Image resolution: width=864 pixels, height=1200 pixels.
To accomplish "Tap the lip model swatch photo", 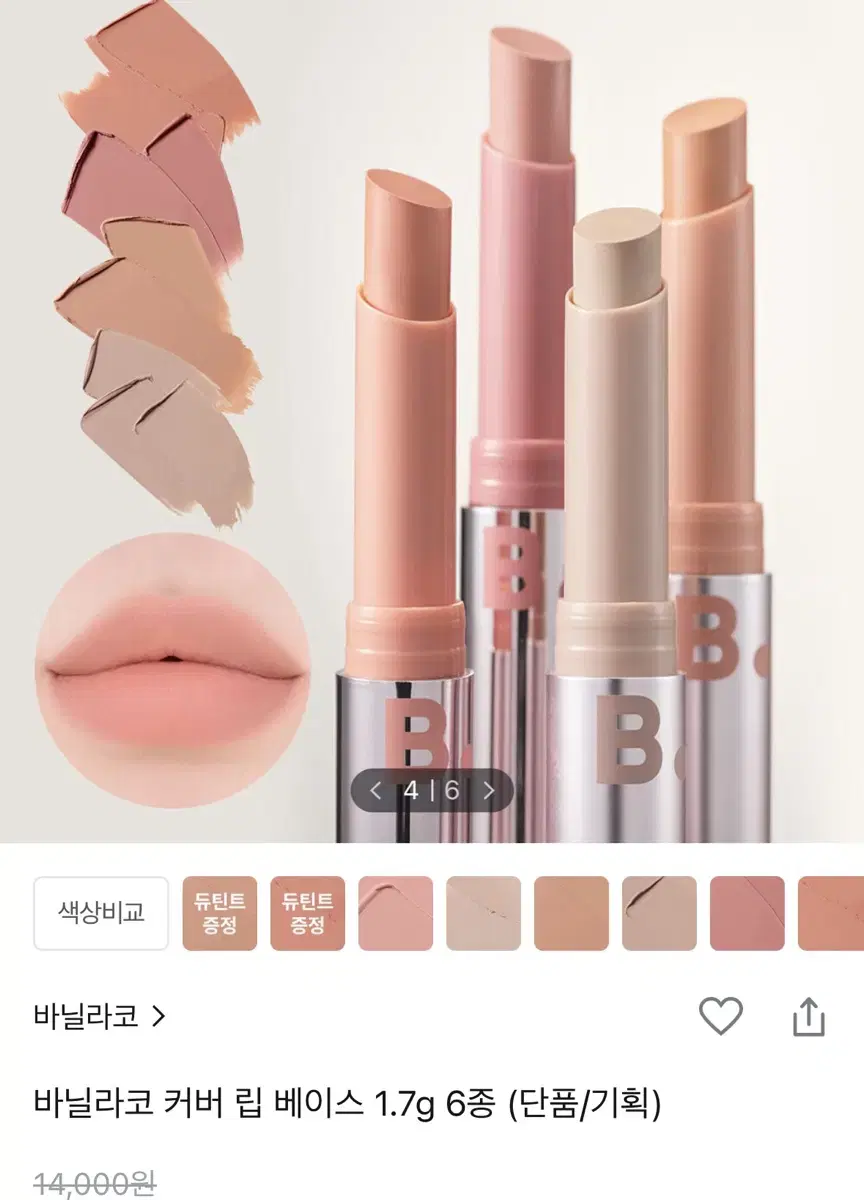I will [175, 670].
